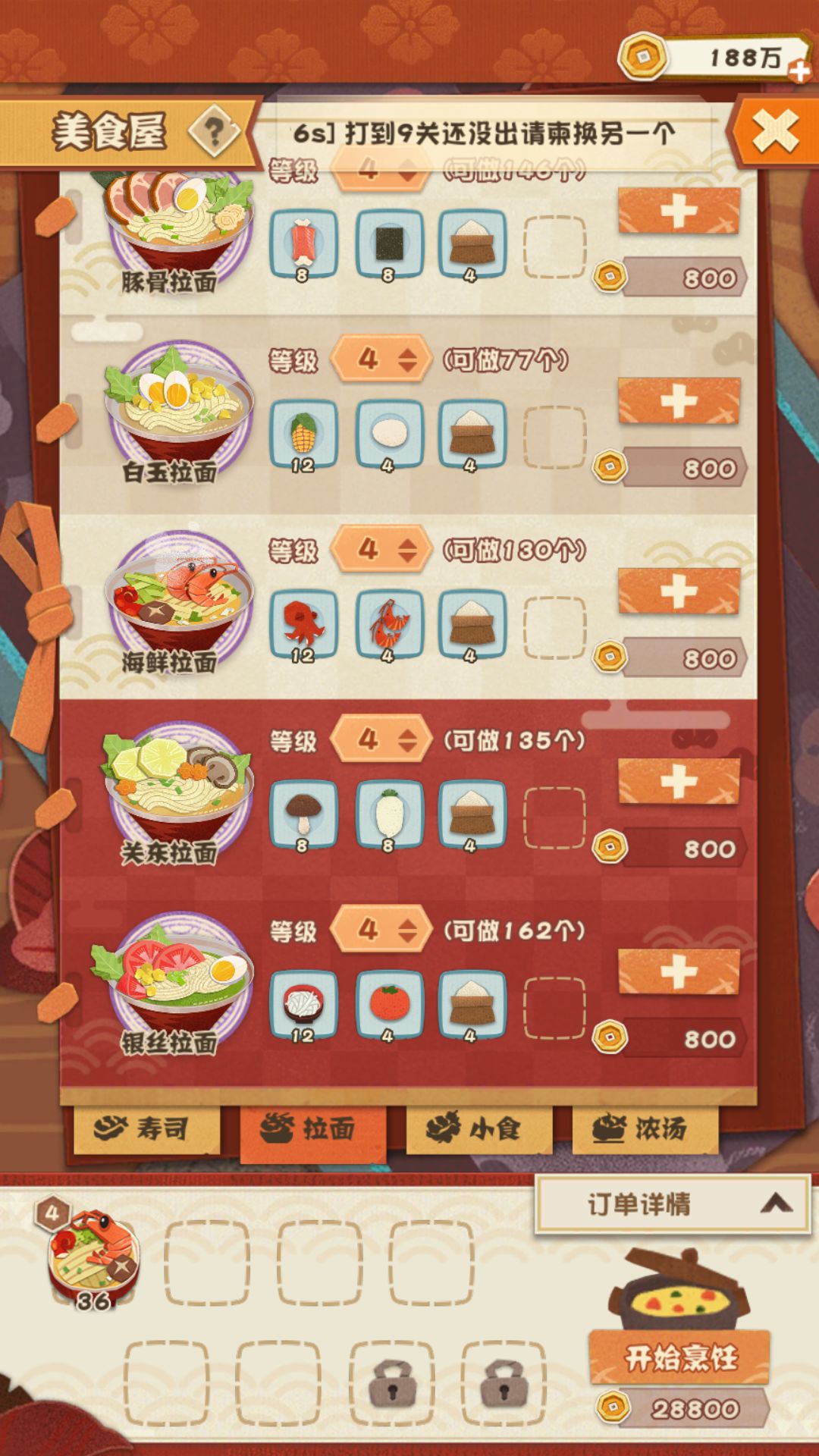This screenshot has height=1456, width=819.
Task: Add 海鲜拉面 with the plus button
Action: coord(679,591)
